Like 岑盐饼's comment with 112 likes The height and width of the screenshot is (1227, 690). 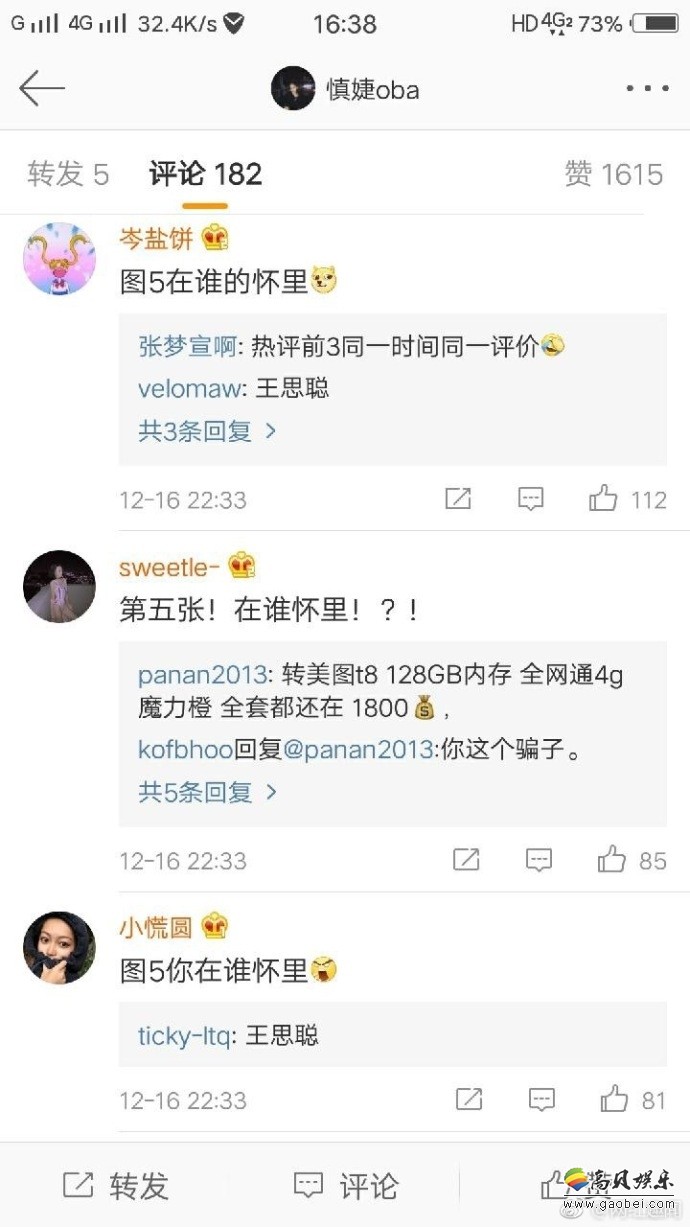pyautogui.click(x=603, y=499)
